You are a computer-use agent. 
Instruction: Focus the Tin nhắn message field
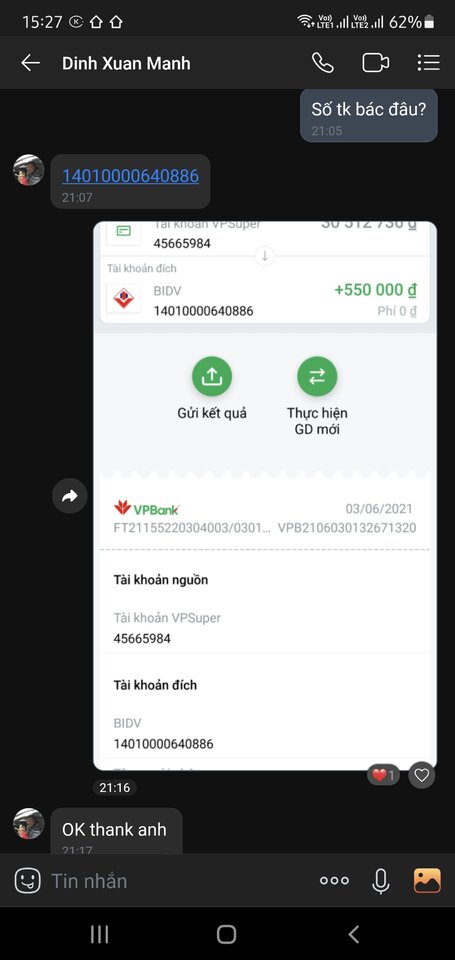point(178,881)
